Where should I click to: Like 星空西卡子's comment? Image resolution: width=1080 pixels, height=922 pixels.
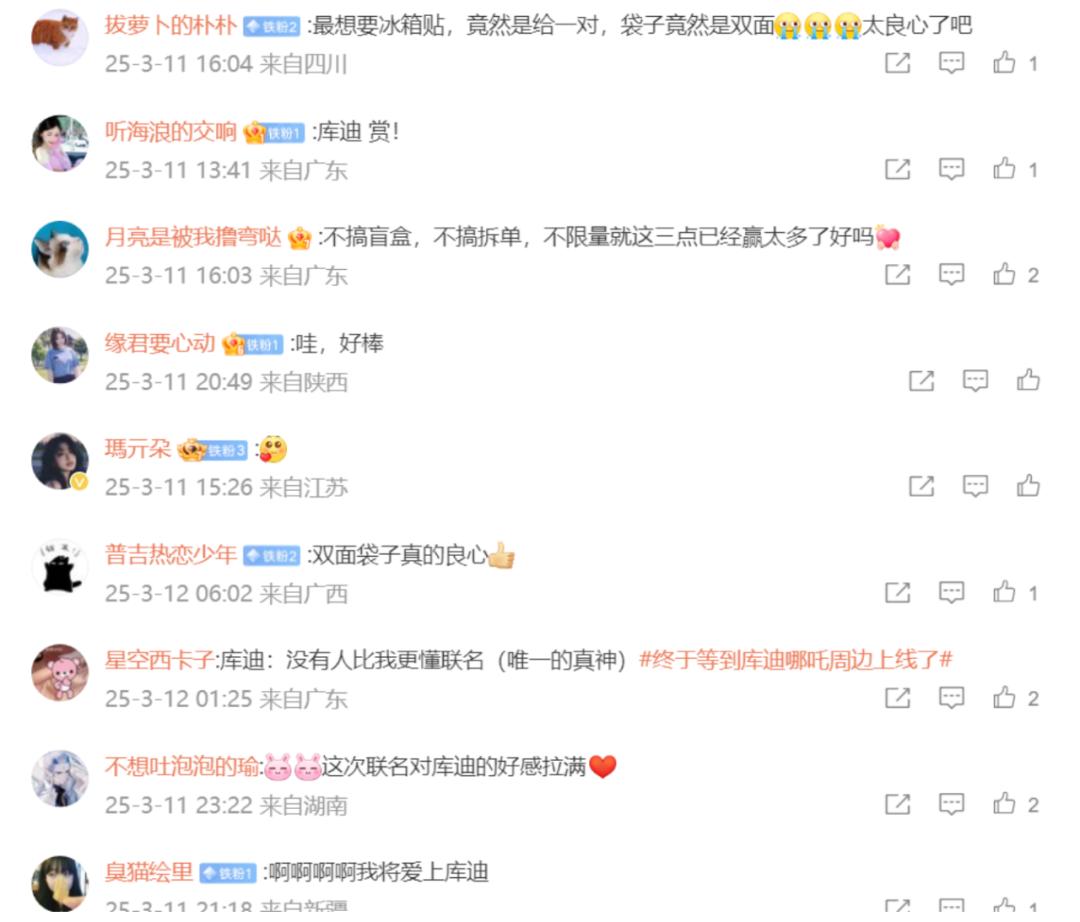[x=1004, y=697]
